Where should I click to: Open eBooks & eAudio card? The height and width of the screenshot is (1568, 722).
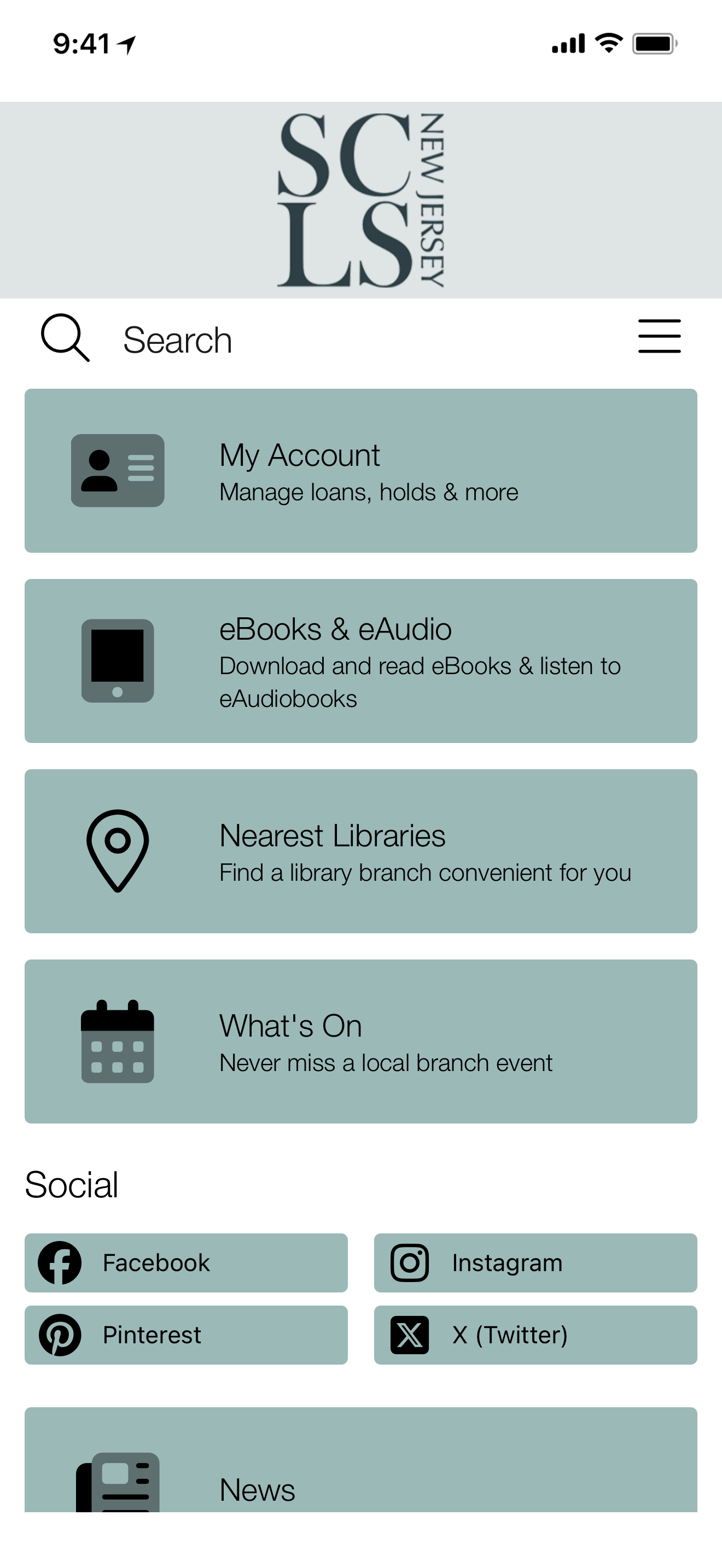point(360,661)
